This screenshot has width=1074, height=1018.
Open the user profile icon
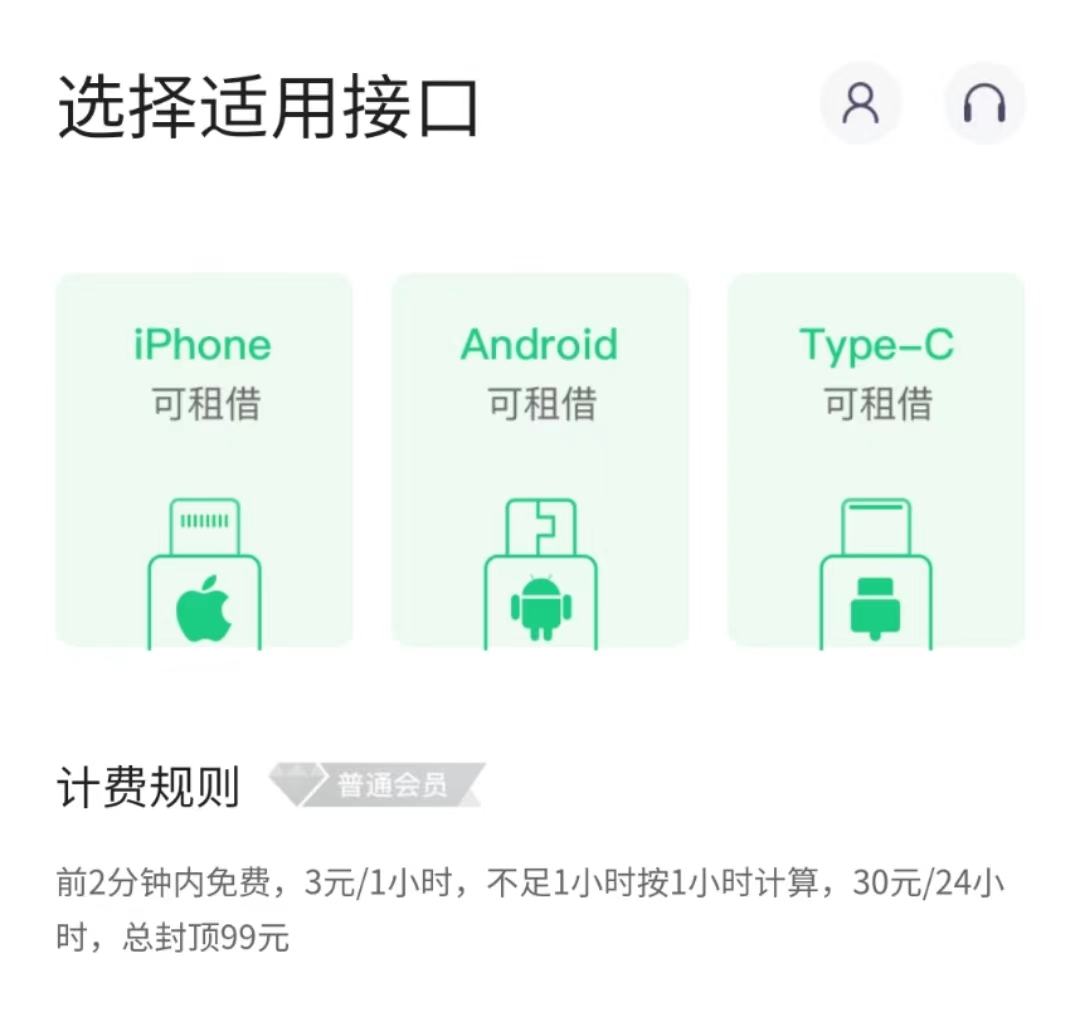click(x=860, y=103)
